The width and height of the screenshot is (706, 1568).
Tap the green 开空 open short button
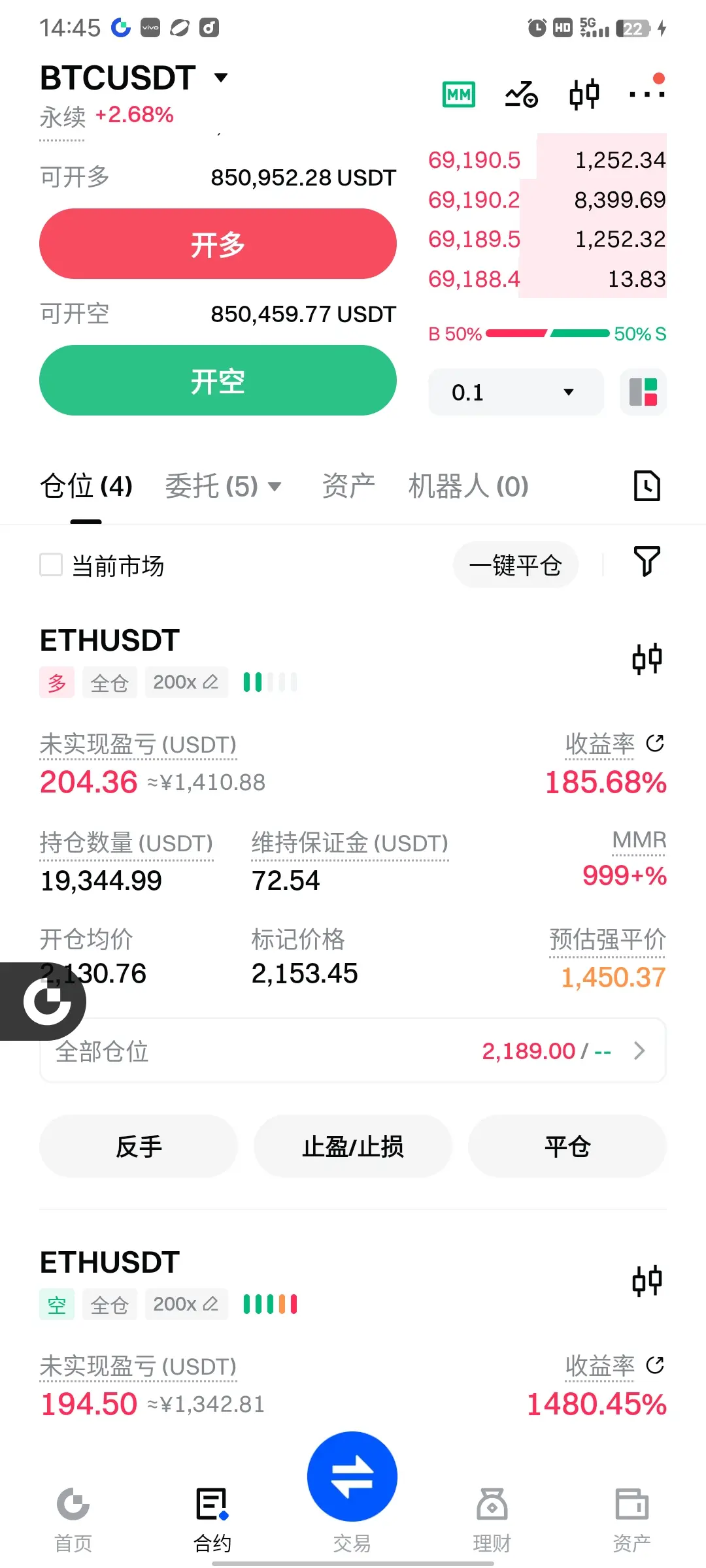(218, 381)
